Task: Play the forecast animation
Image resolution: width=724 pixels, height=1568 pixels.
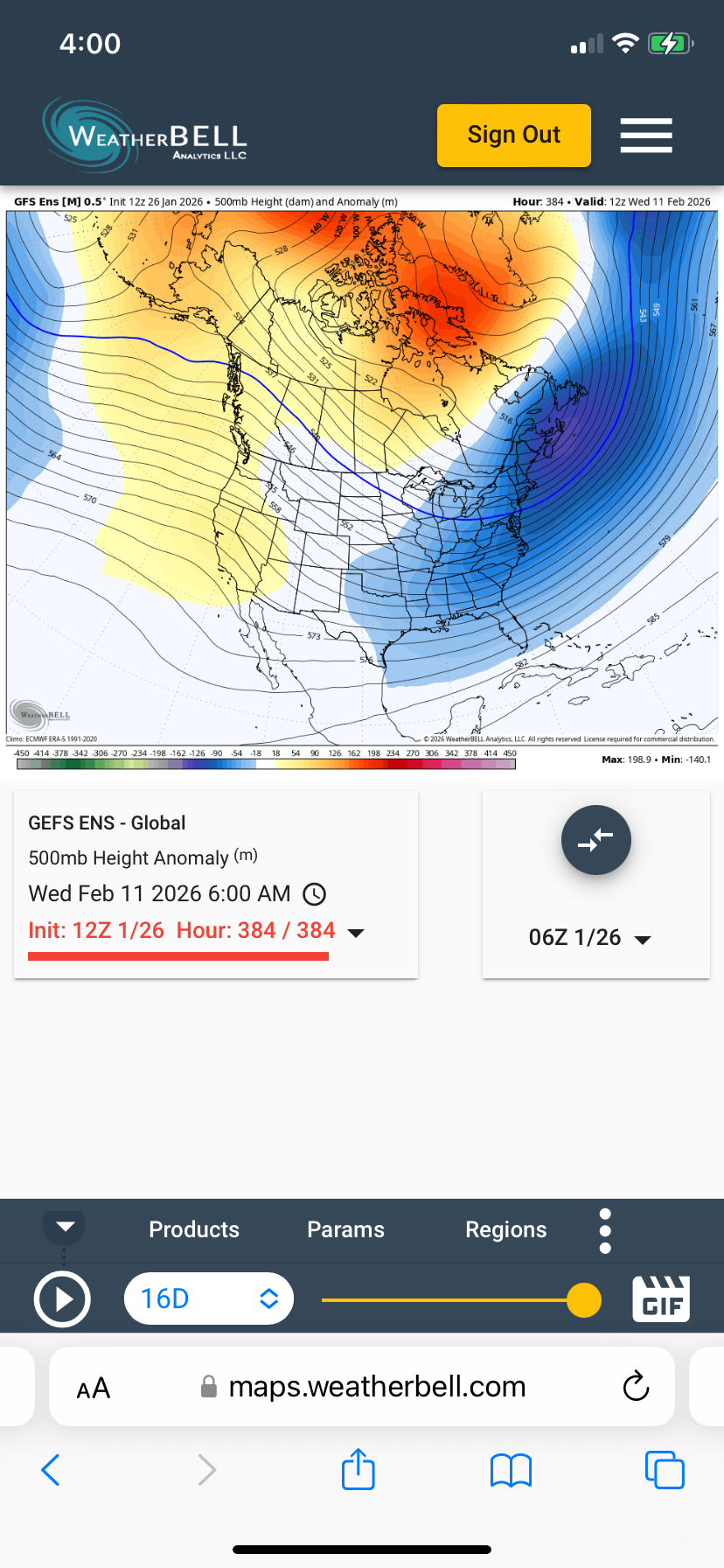Action: point(62,1299)
